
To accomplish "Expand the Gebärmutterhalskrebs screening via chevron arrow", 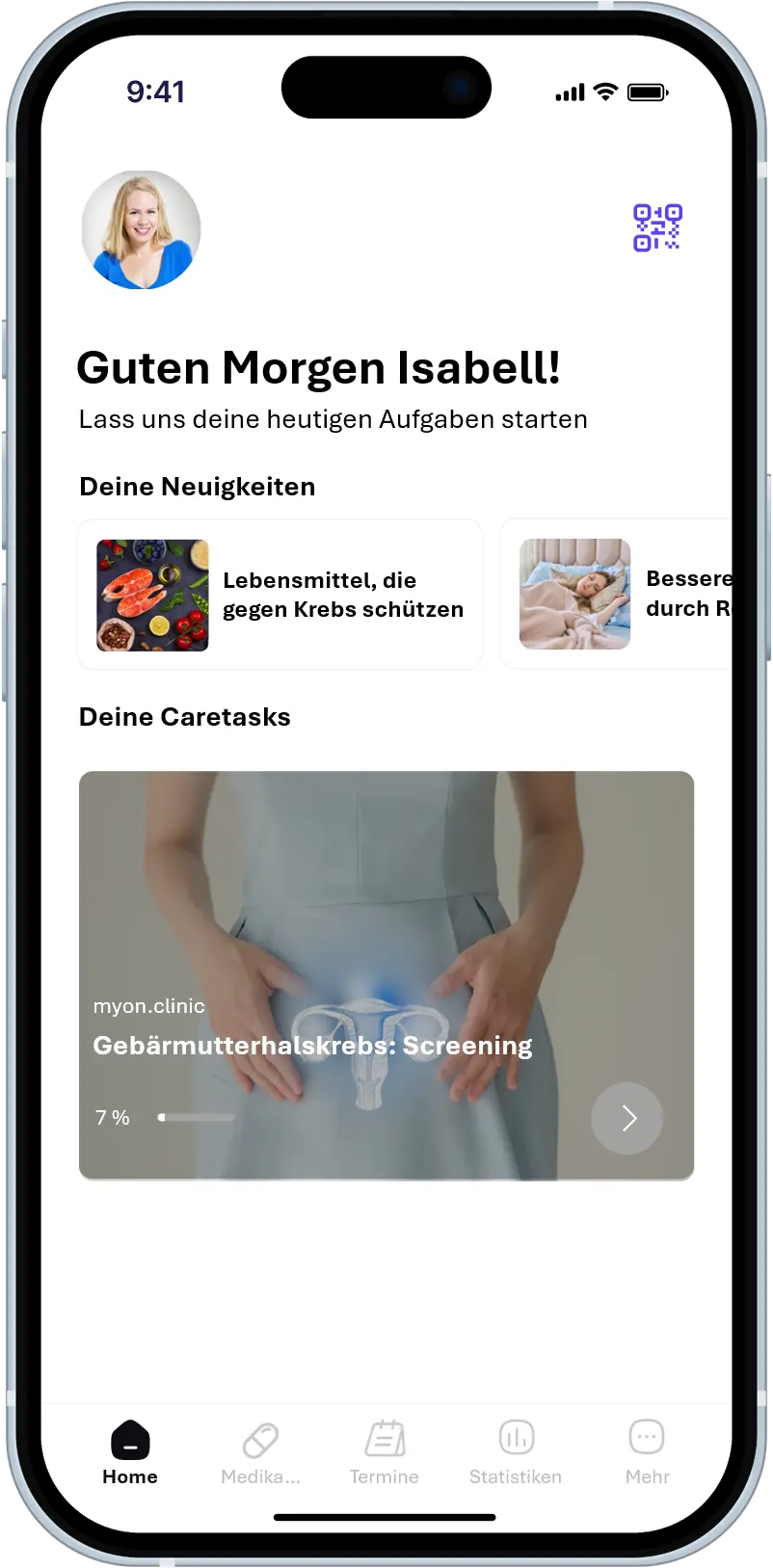I will coord(626,1118).
